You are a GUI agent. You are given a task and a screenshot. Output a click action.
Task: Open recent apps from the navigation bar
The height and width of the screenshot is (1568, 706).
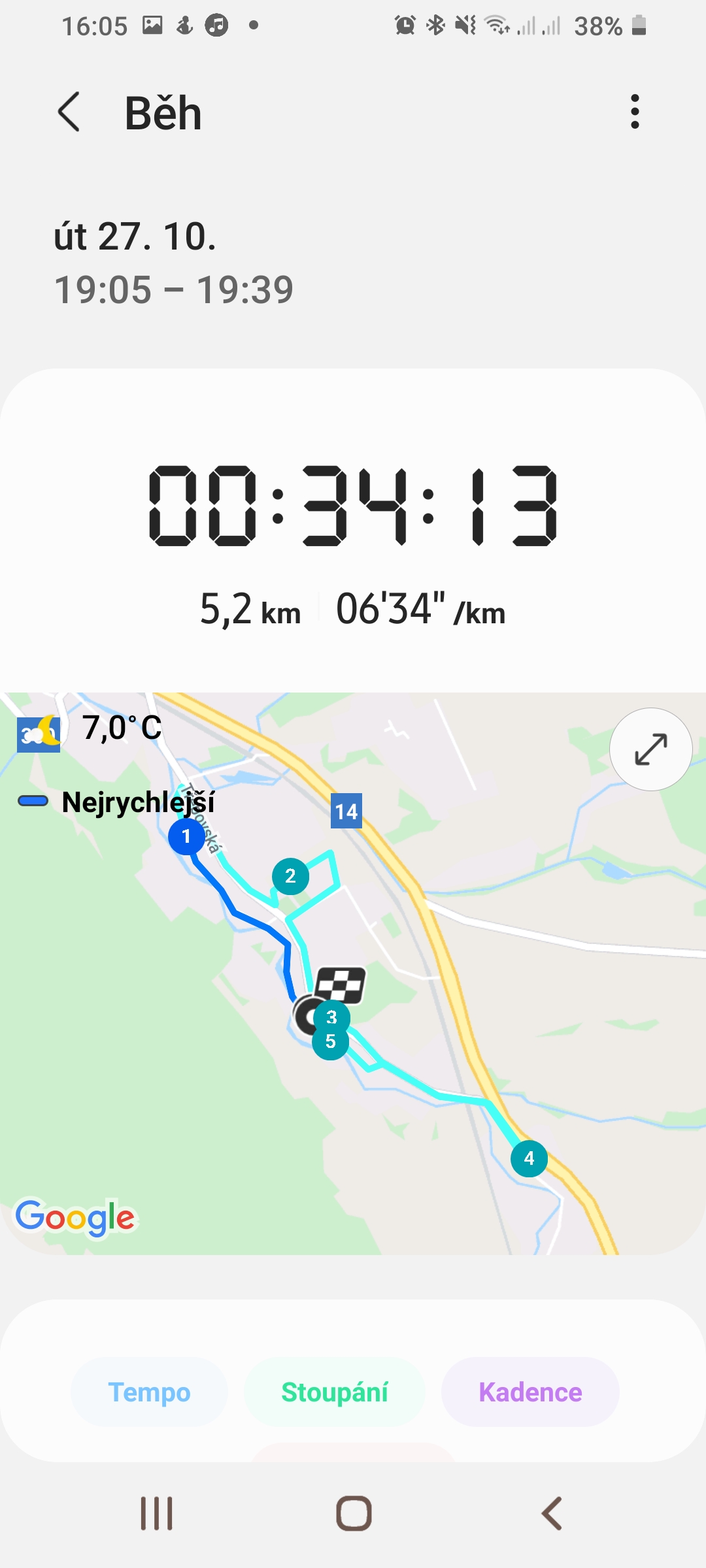pos(157,1513)
